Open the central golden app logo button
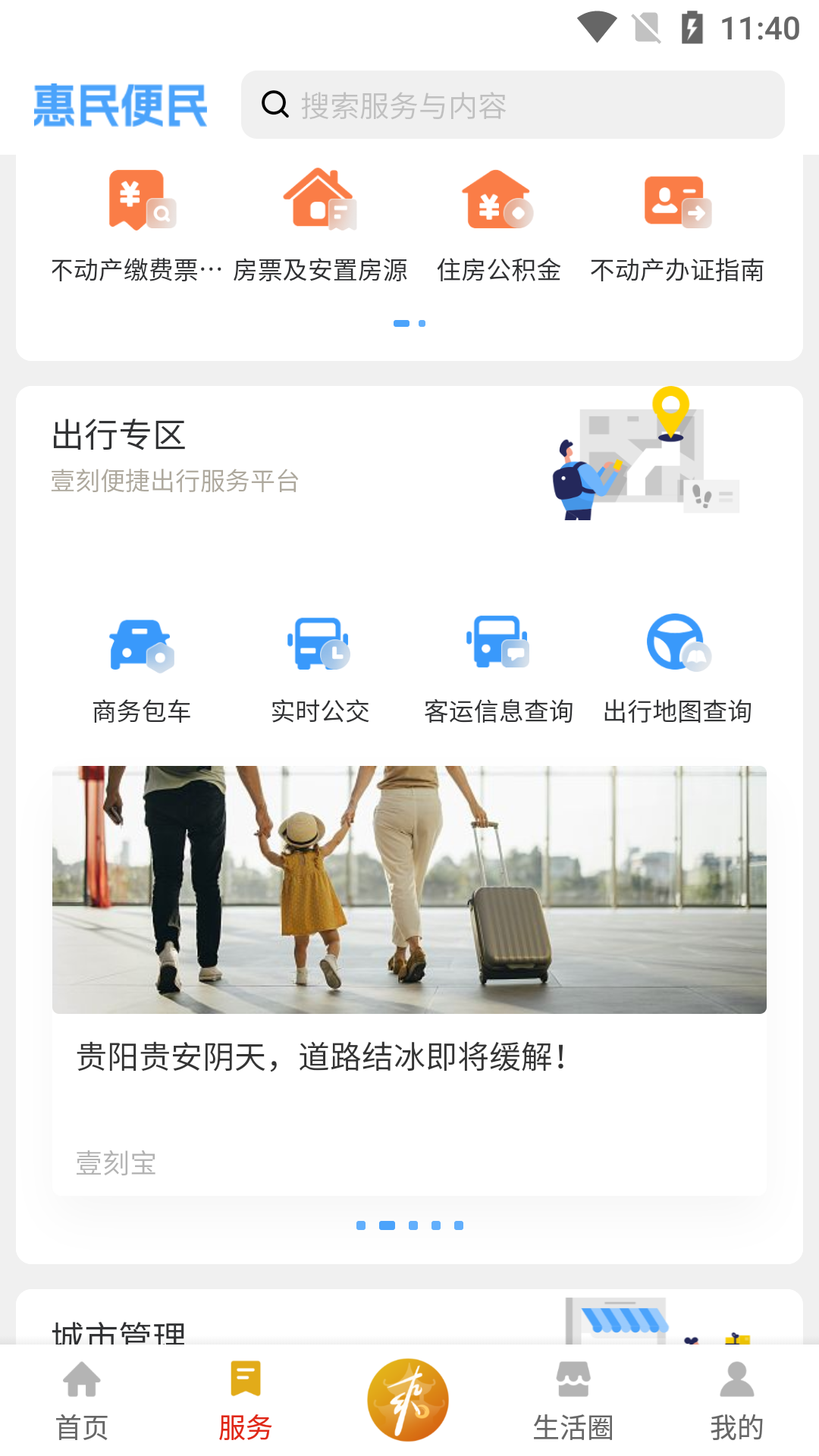 [x=409, y=1399]
